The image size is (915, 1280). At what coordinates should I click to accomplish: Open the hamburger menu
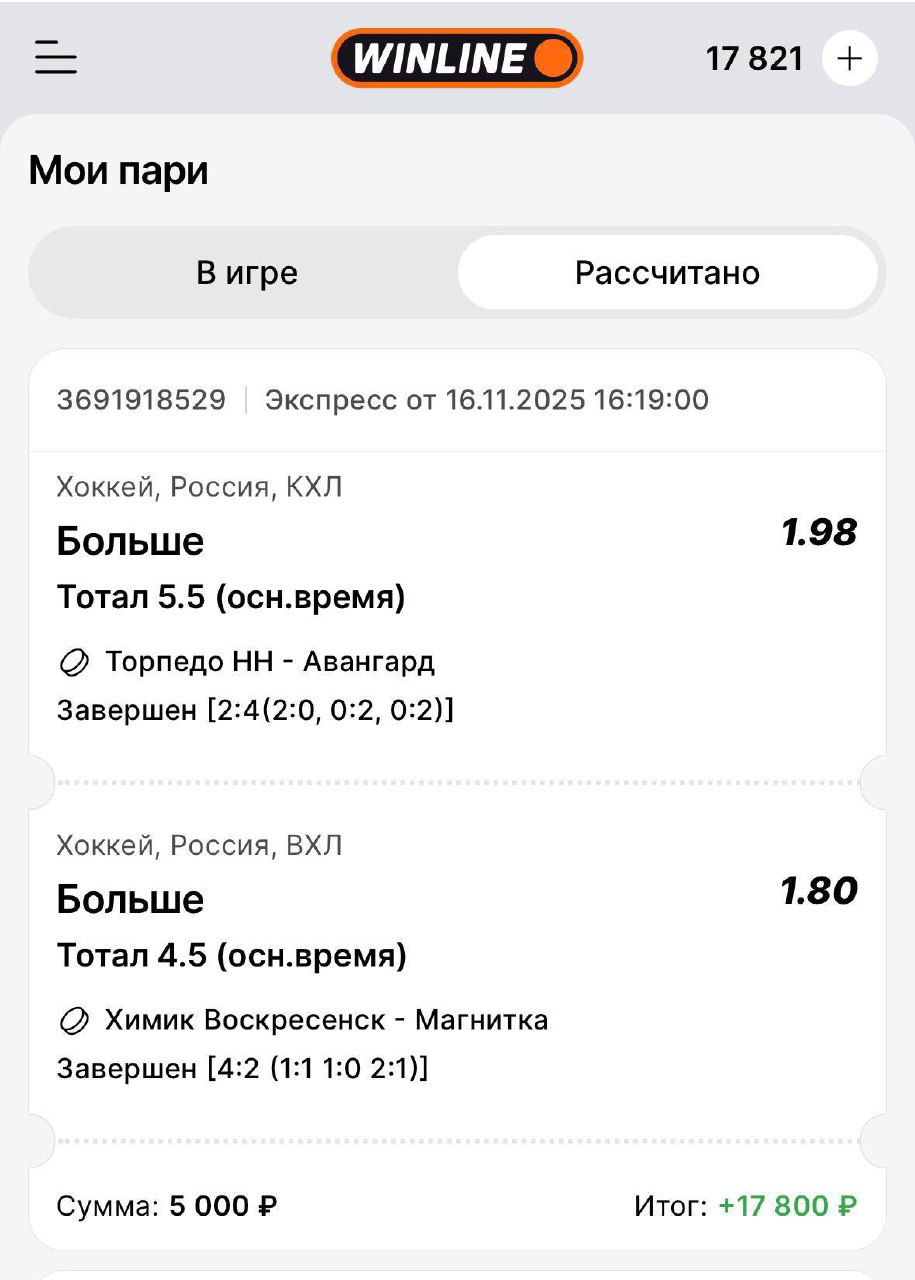(56, 58)
